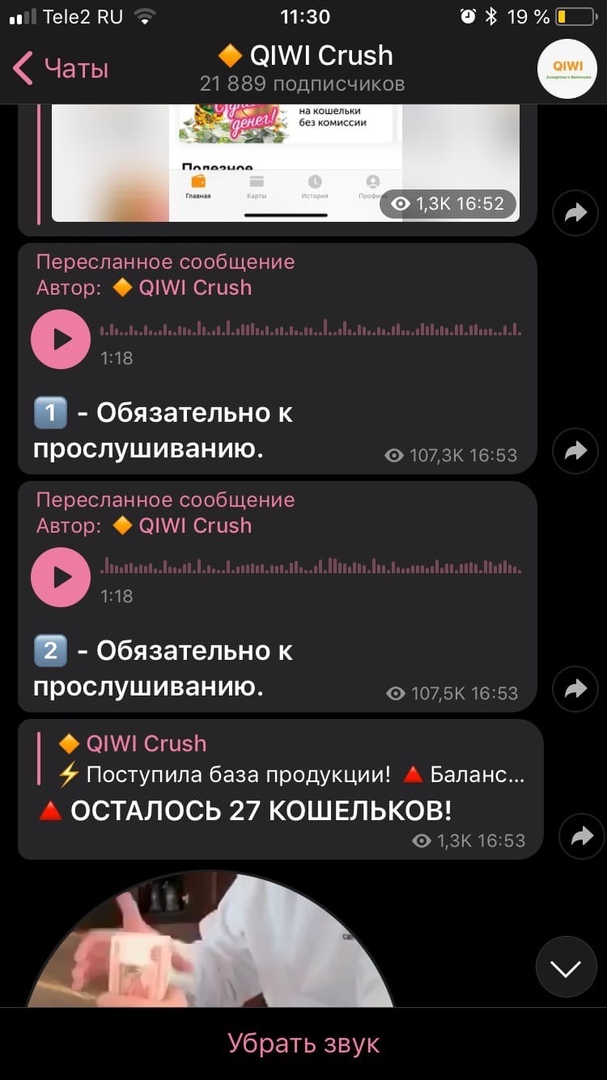The height and width of the screenshot is (1080, 607).
Task: Open the wallet screenshot image
Action: click(285, 163)
